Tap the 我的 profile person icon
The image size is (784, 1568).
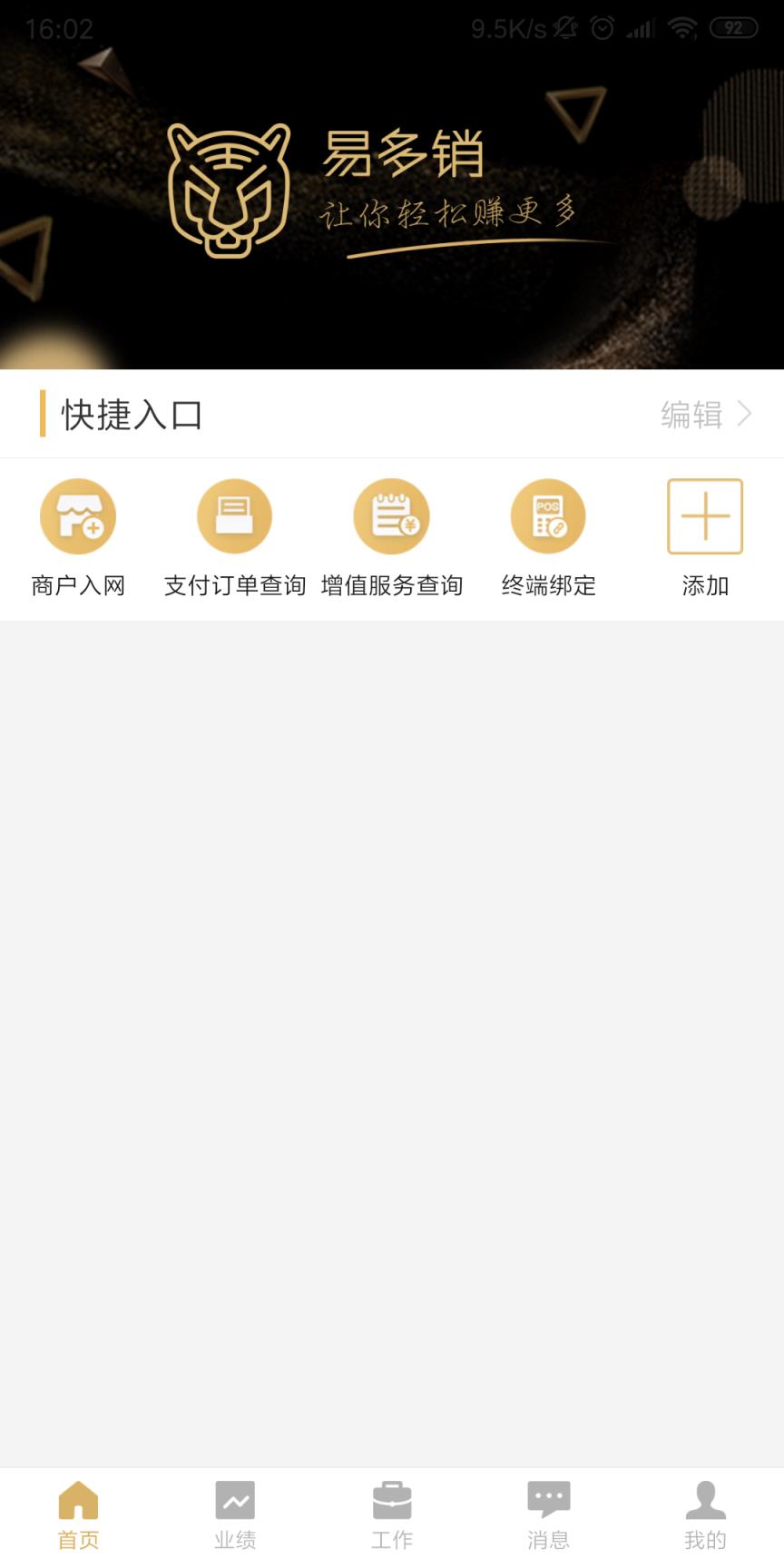tap(705, 1497)
